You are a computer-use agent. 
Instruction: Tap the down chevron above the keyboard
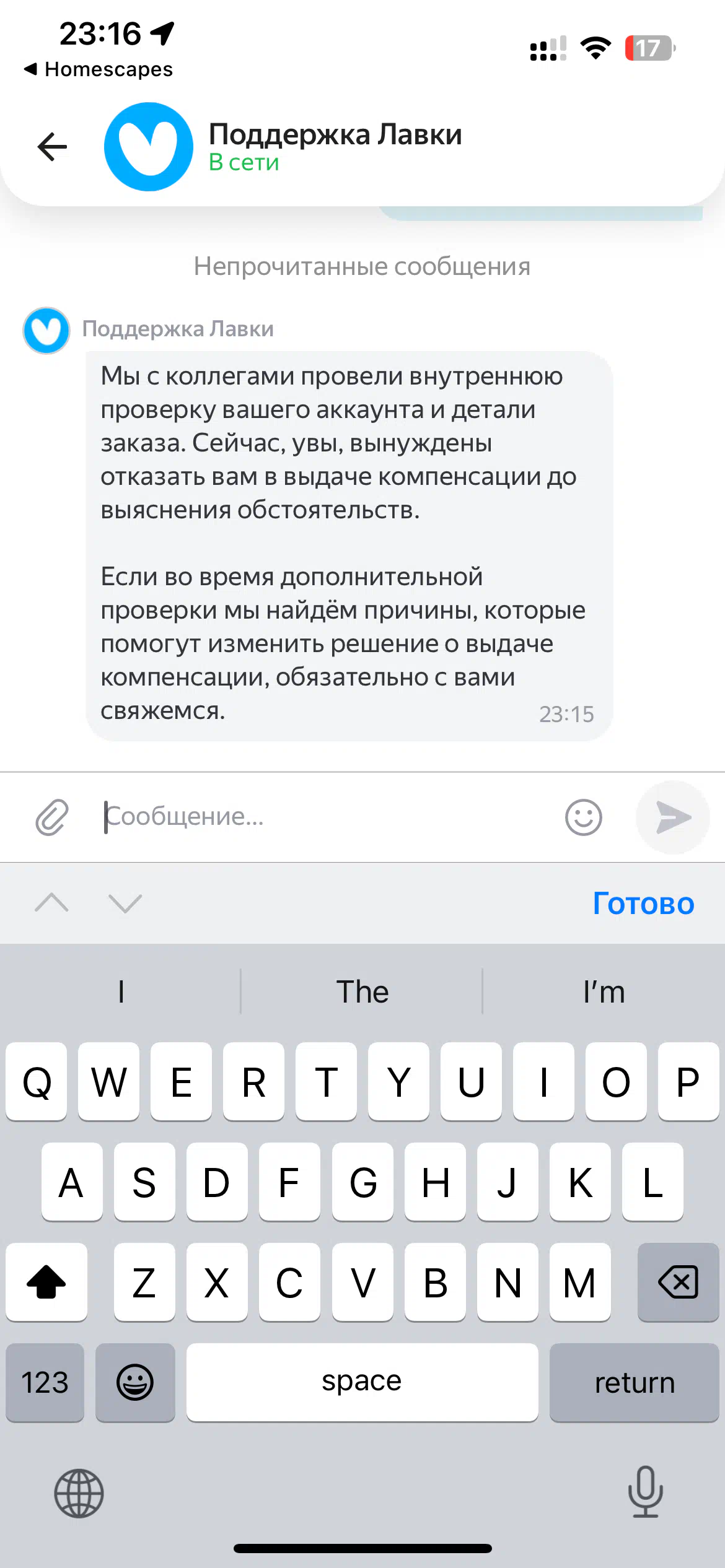[125, 903]
